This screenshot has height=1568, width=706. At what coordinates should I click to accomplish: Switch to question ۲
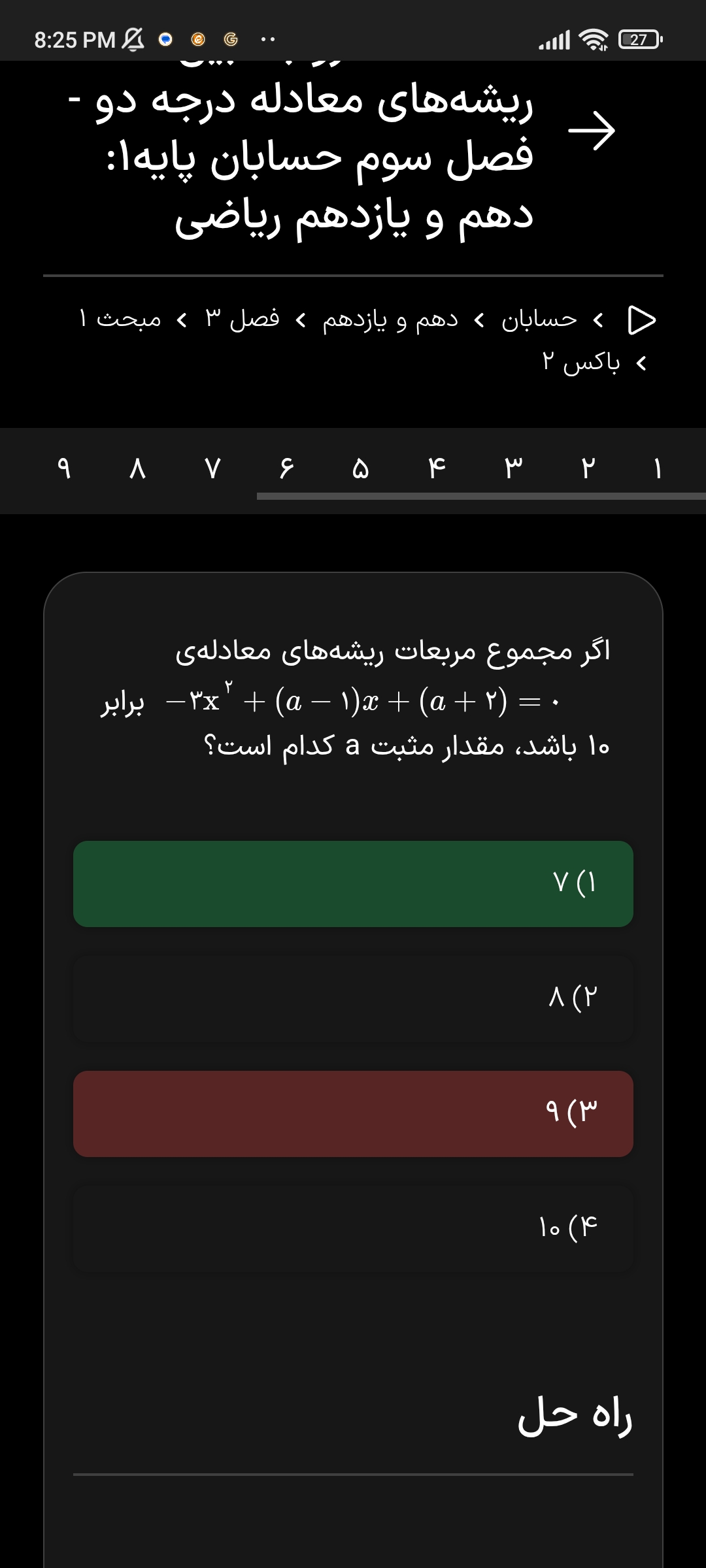coord(588,468)
